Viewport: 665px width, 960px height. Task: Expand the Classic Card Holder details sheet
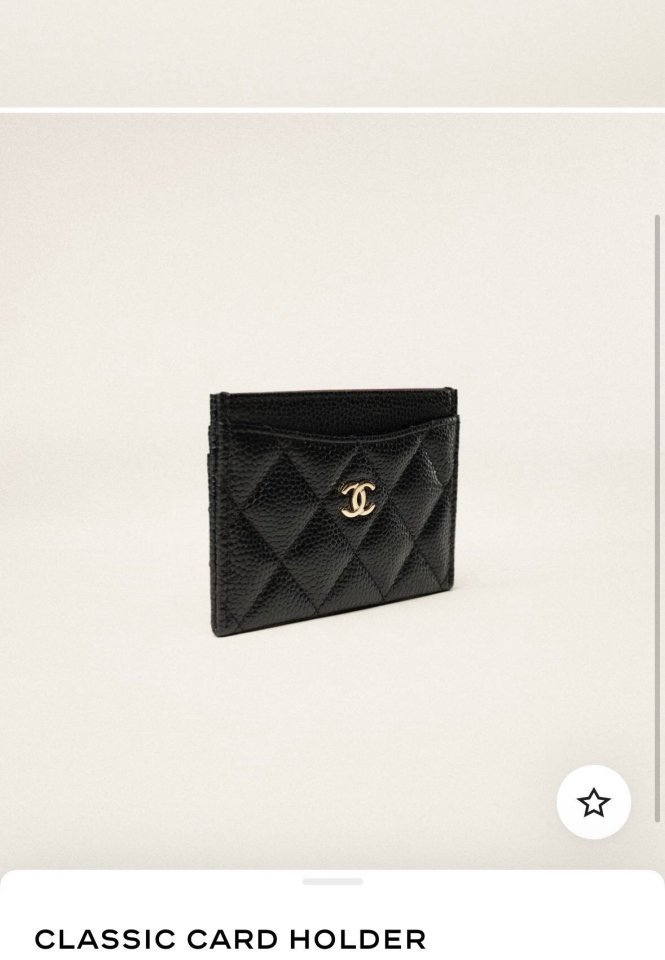point(332,882)
